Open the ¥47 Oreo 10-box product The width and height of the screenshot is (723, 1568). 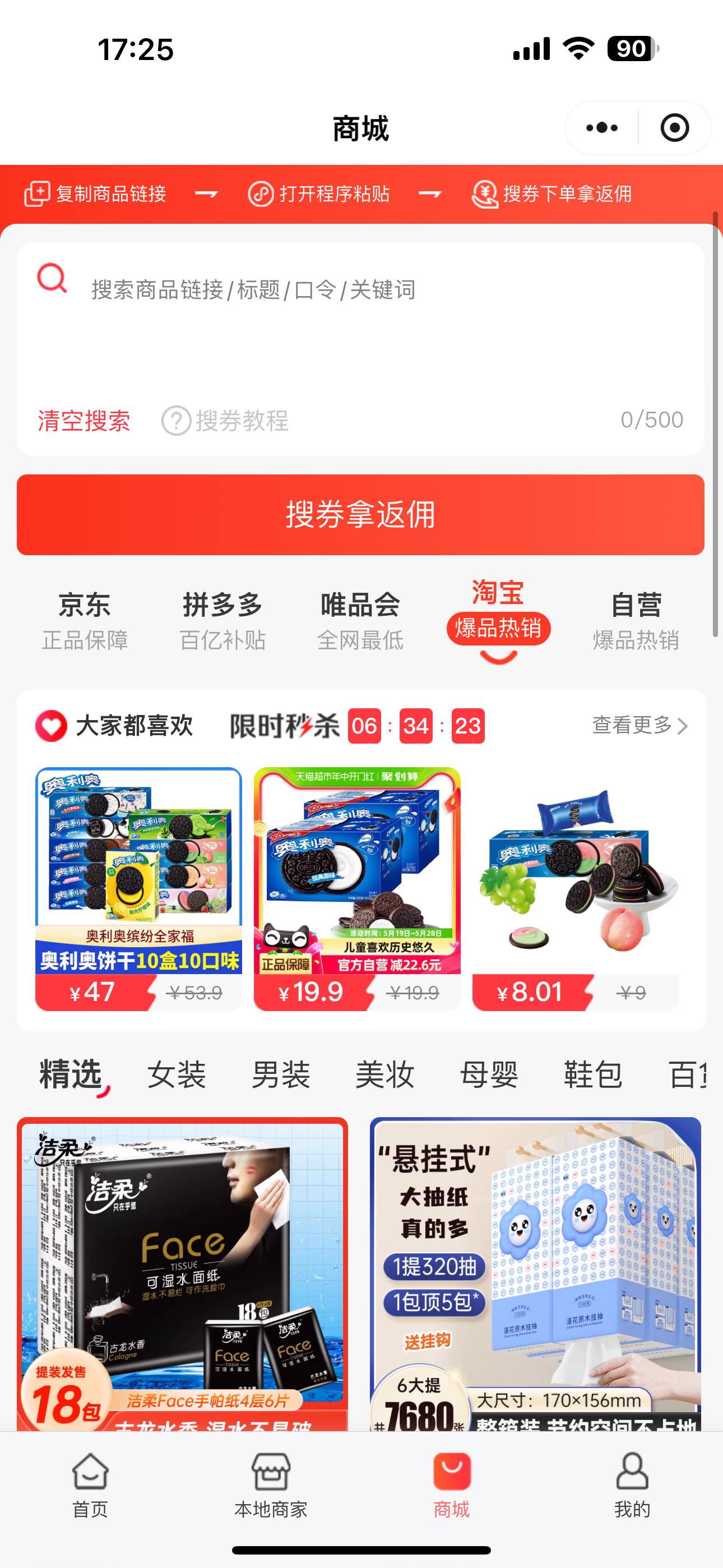pos(138,889)
